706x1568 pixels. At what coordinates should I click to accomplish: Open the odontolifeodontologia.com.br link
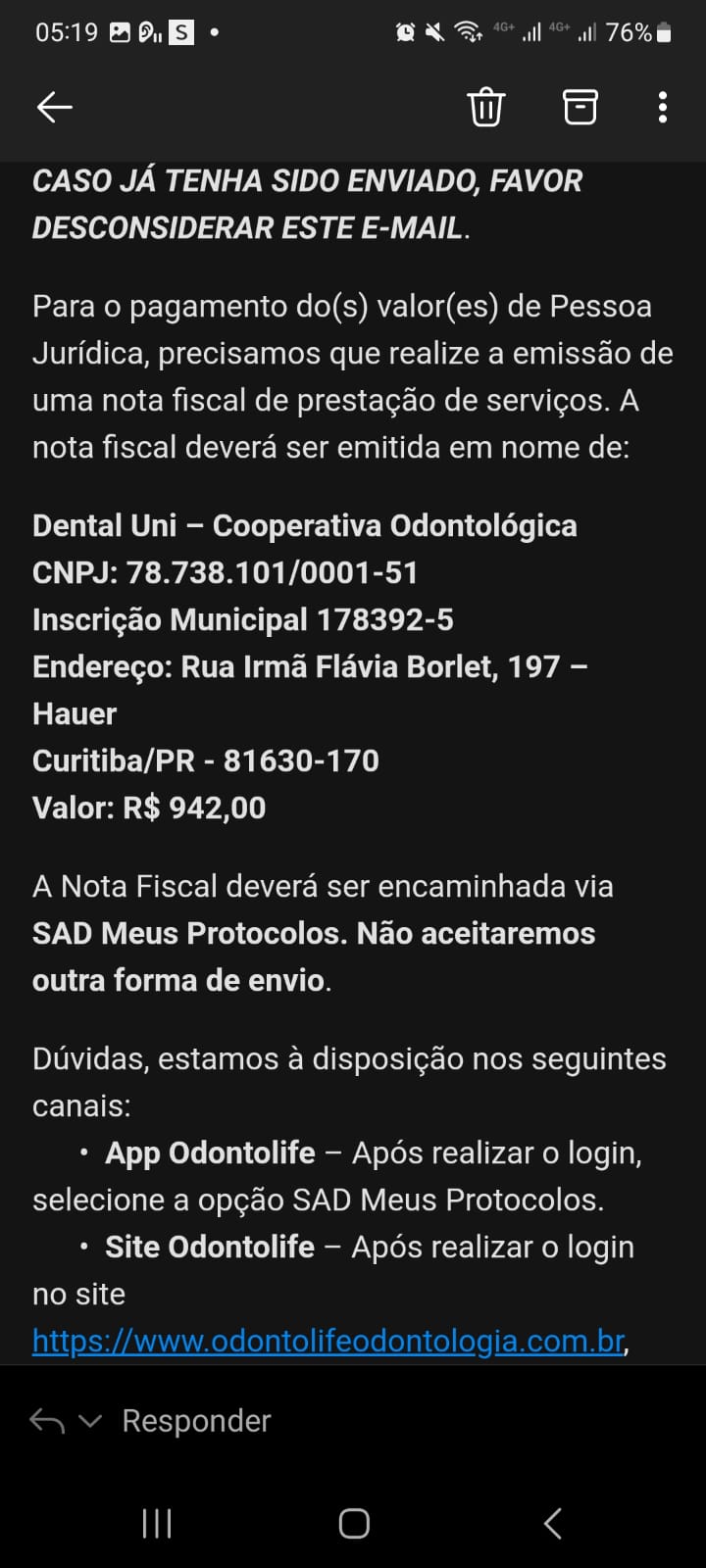click(x=328, y=1341)
